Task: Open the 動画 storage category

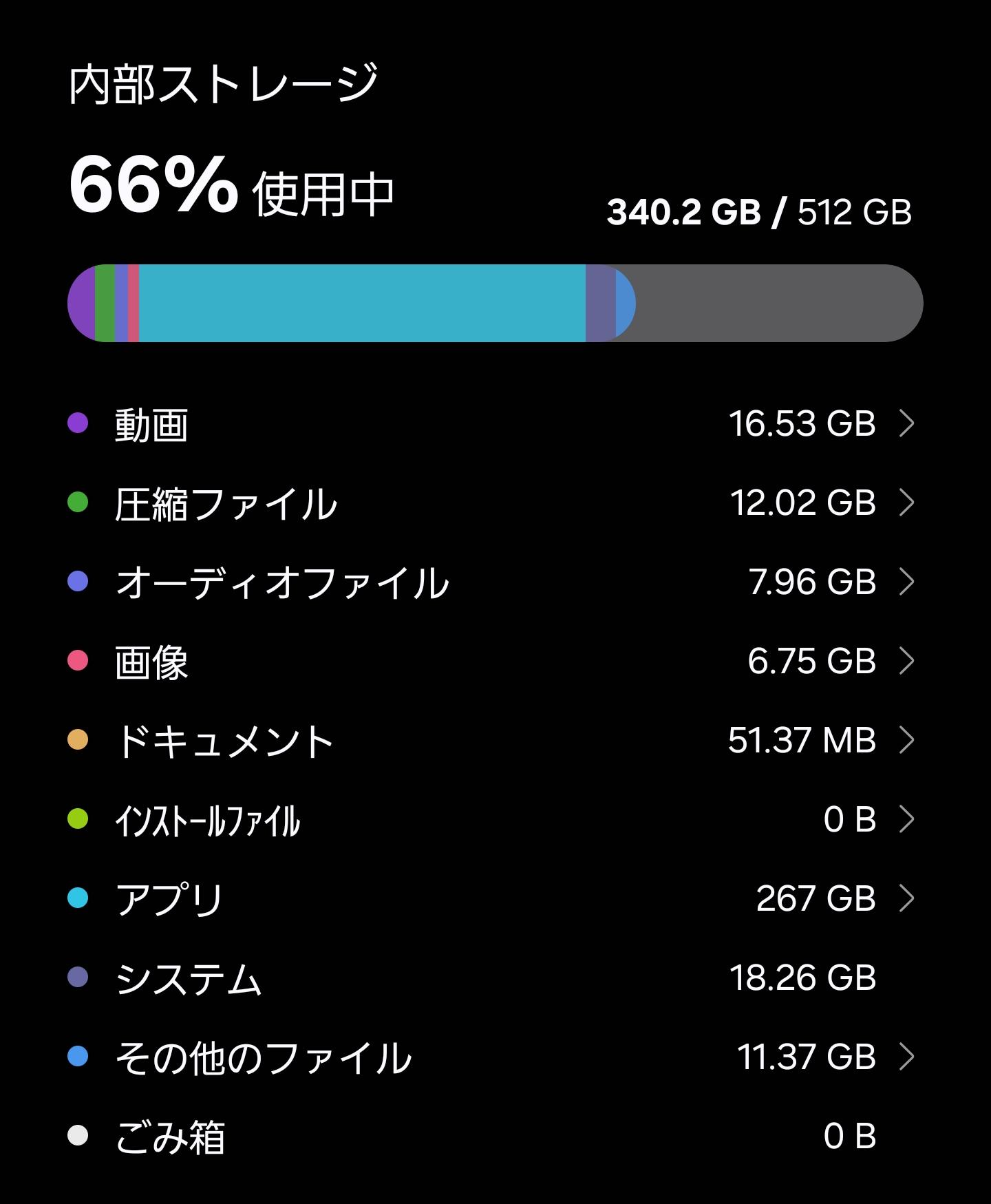Action: 495,423
